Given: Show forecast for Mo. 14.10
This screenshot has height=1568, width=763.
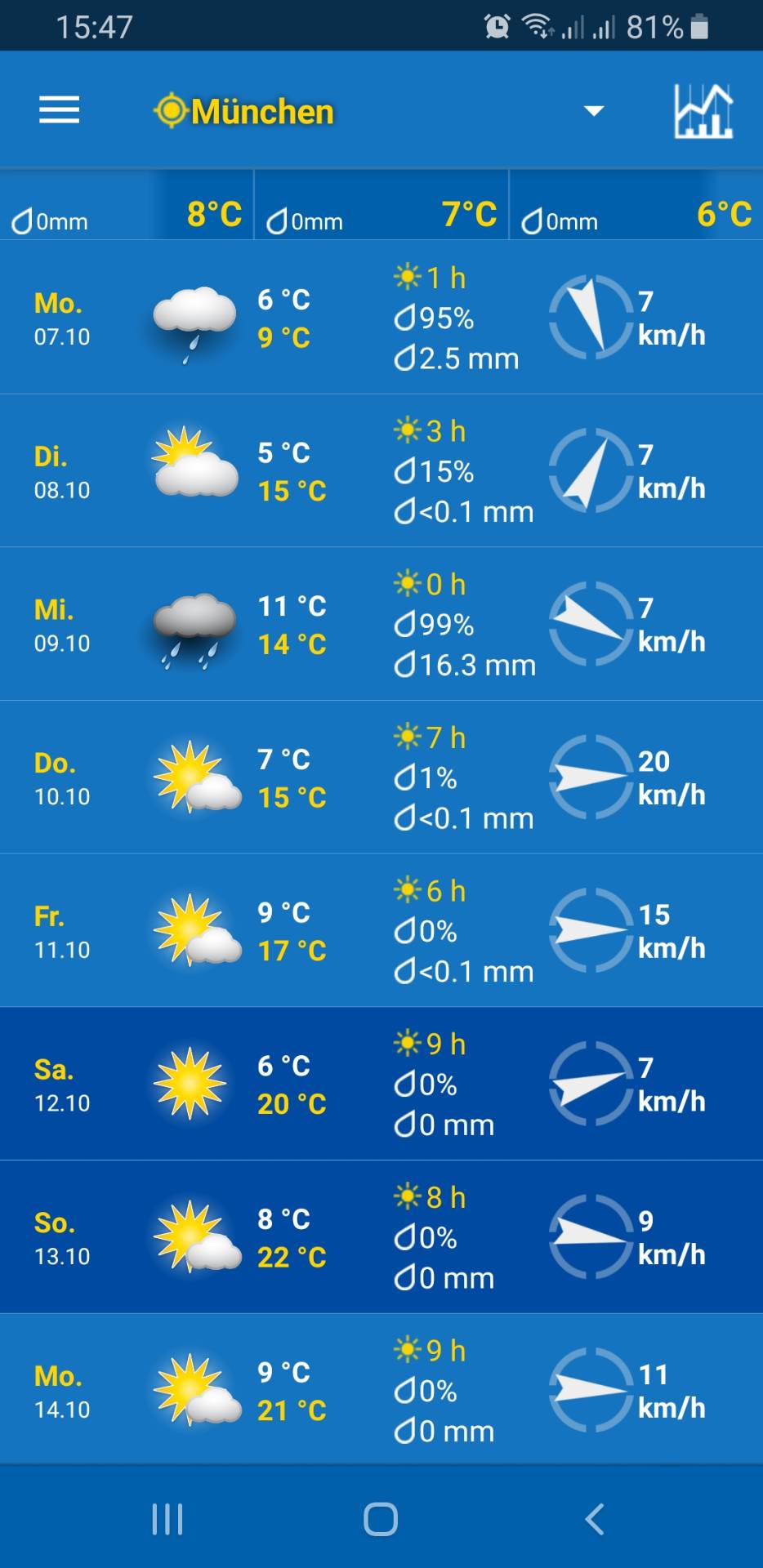Looking at the screenshot, I should coord(381,1390).
